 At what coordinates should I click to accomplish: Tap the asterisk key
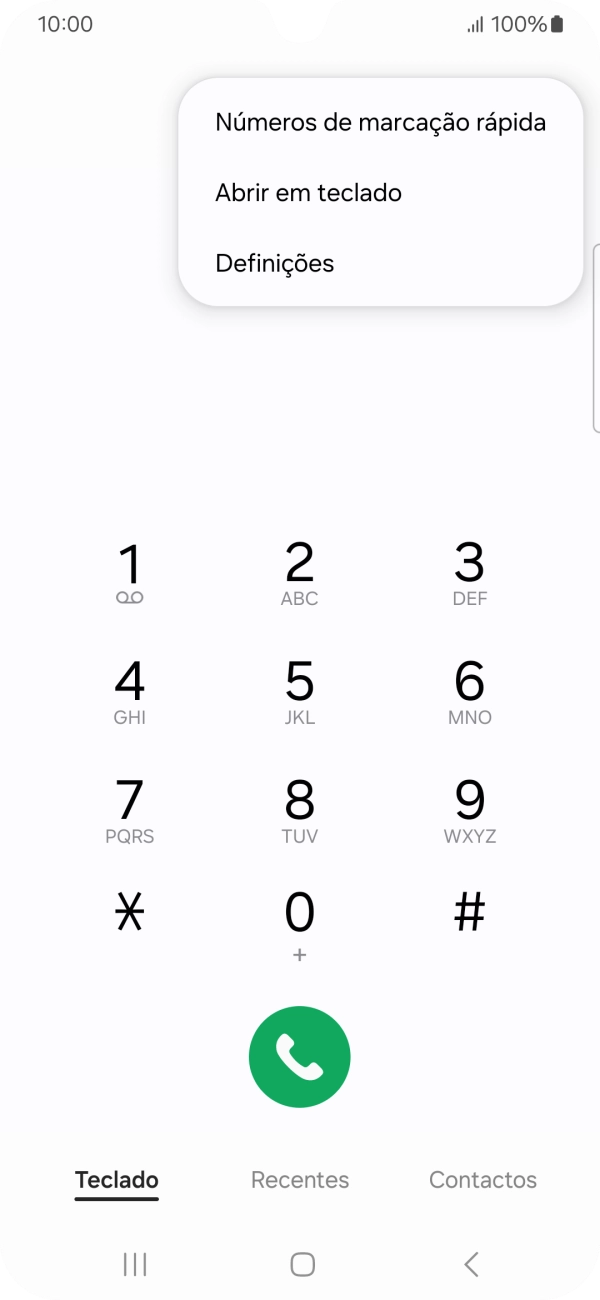130,913
